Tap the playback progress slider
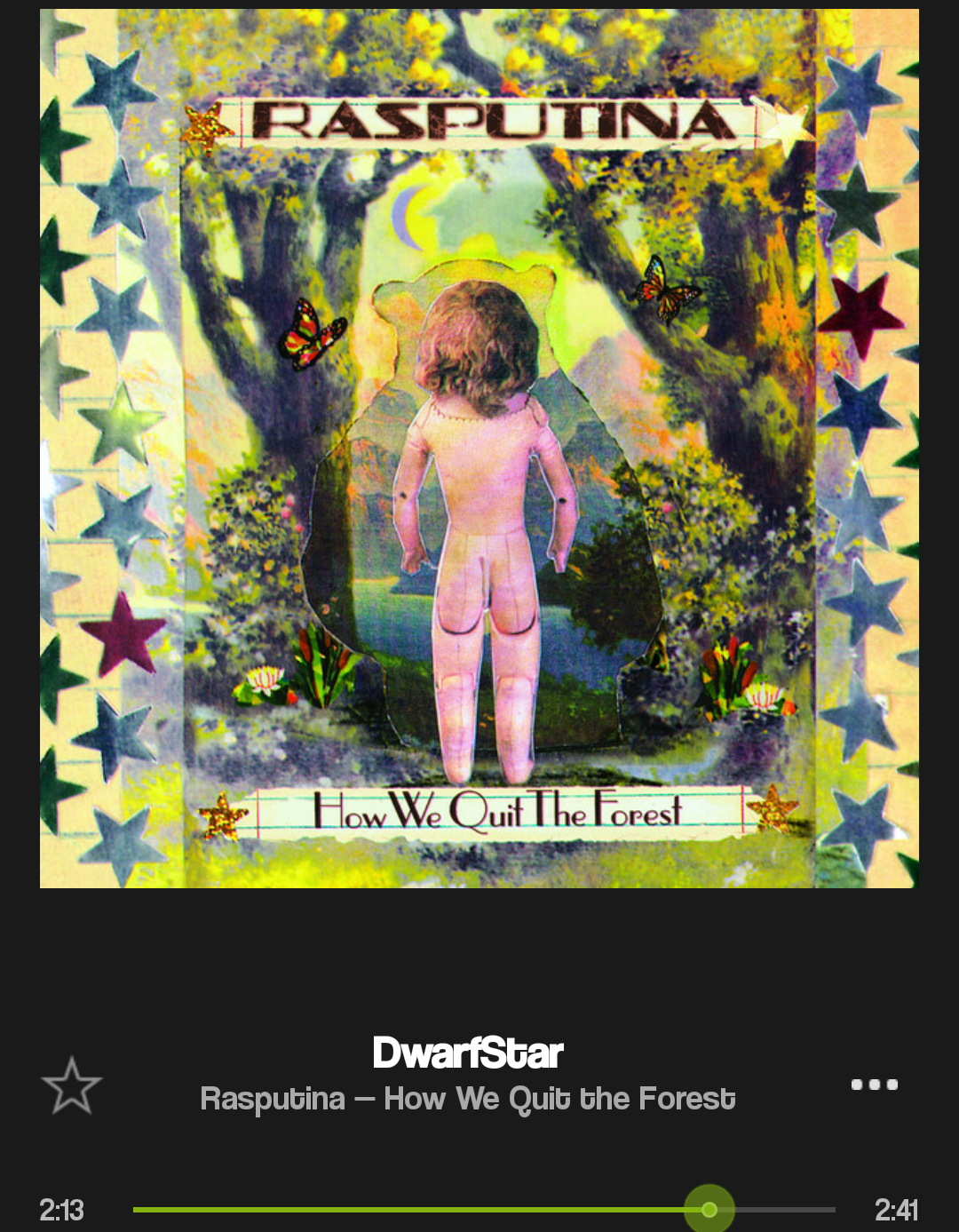 484,1209
